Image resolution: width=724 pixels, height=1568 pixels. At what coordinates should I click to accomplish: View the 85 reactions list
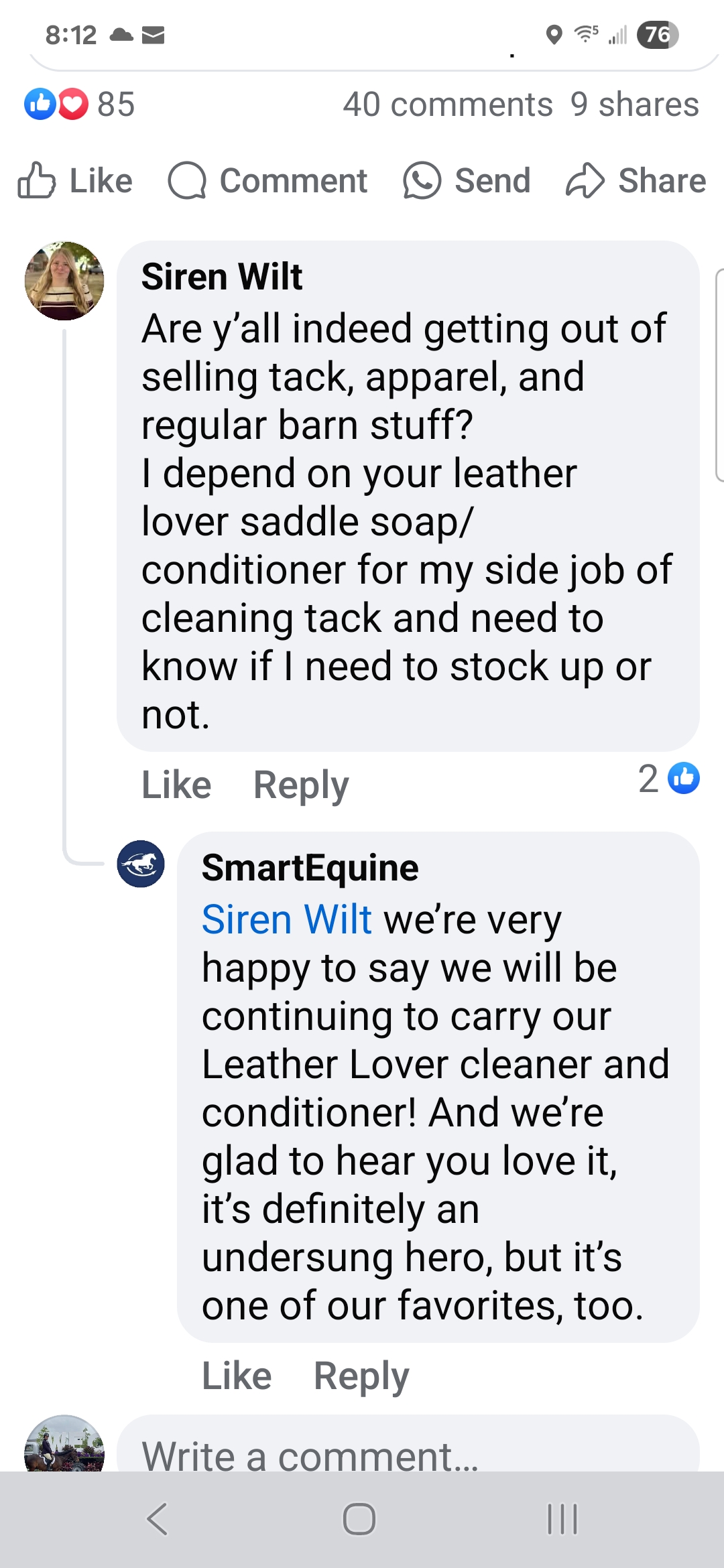pos(79,105)
